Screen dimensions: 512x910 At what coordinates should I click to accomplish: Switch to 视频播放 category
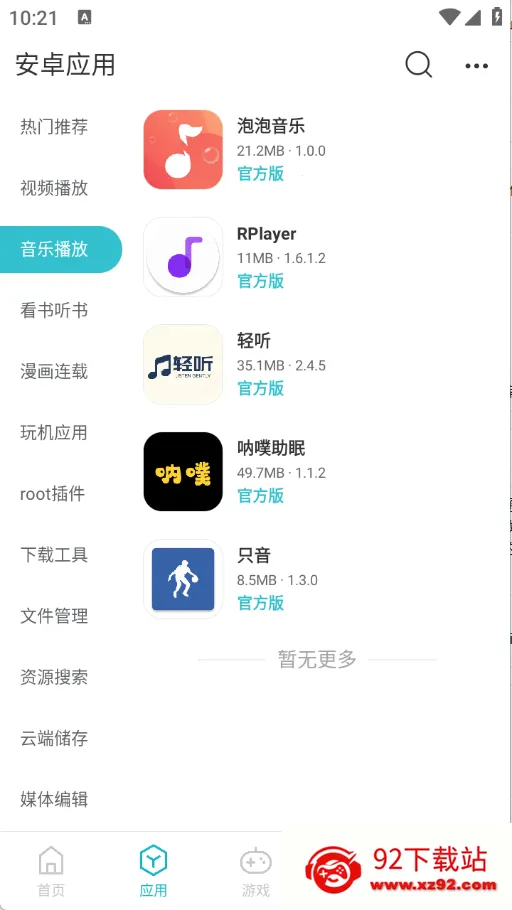(54, 188)
